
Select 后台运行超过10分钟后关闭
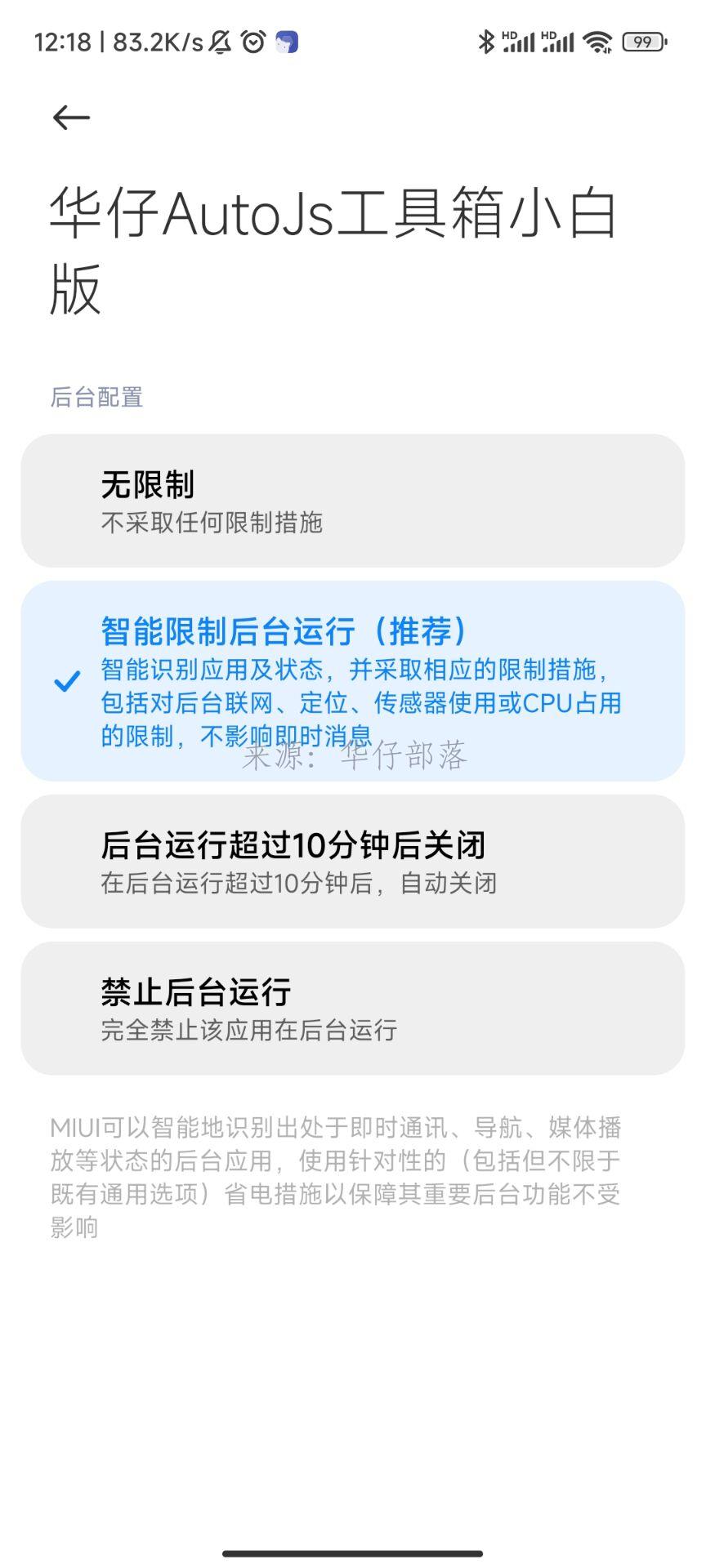pyautogui.click(x=352, y=861)
